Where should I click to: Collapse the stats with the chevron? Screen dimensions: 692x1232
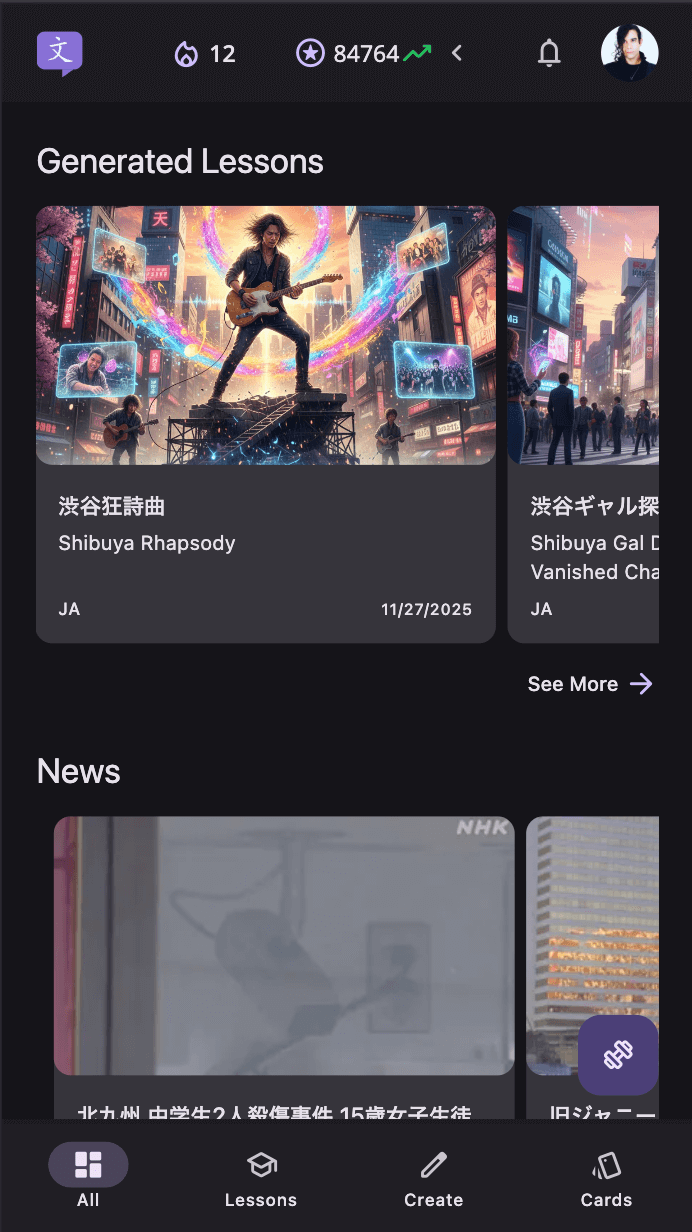457,53
